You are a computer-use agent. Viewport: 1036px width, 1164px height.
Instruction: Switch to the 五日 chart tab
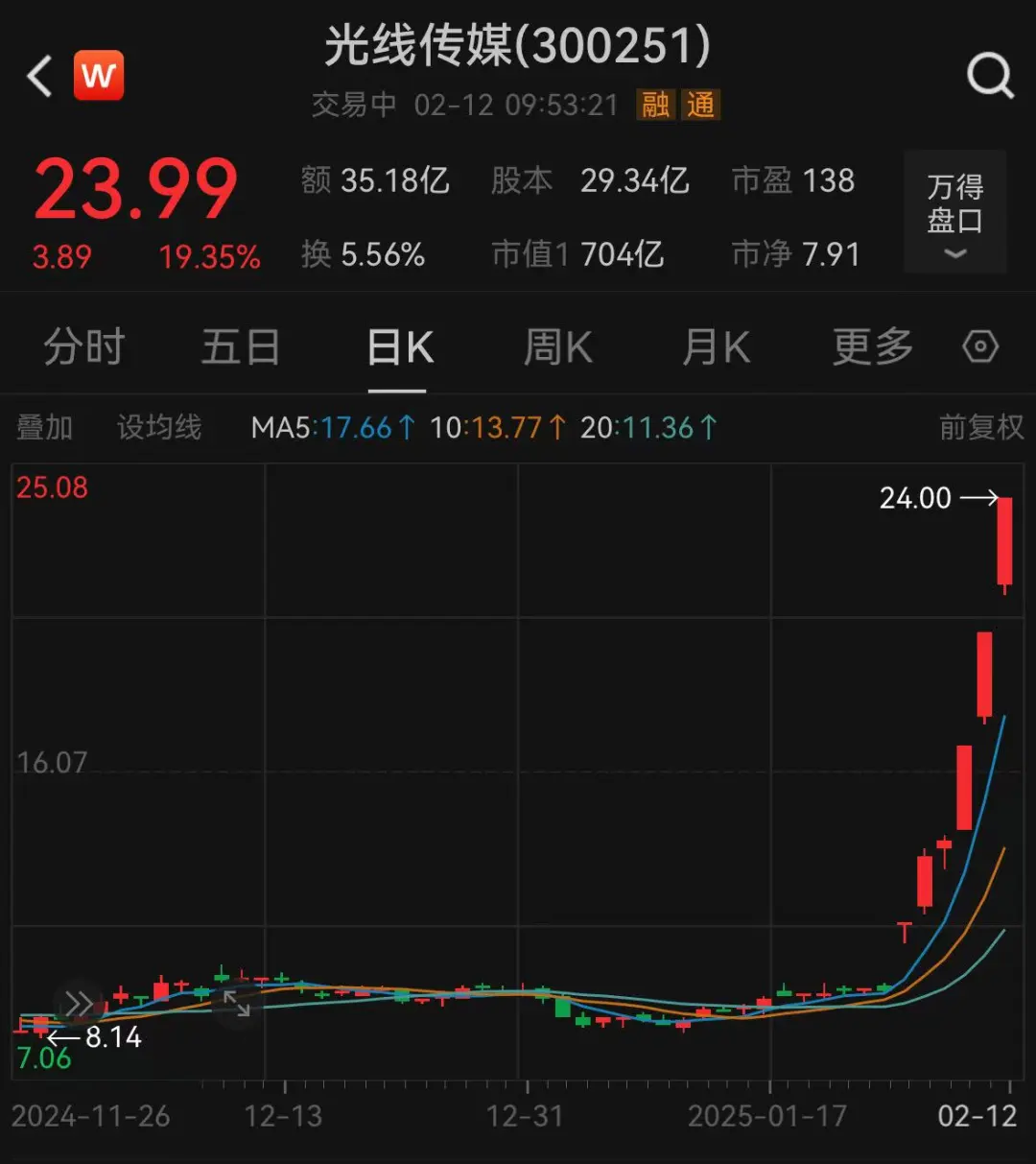pos(240,347)
